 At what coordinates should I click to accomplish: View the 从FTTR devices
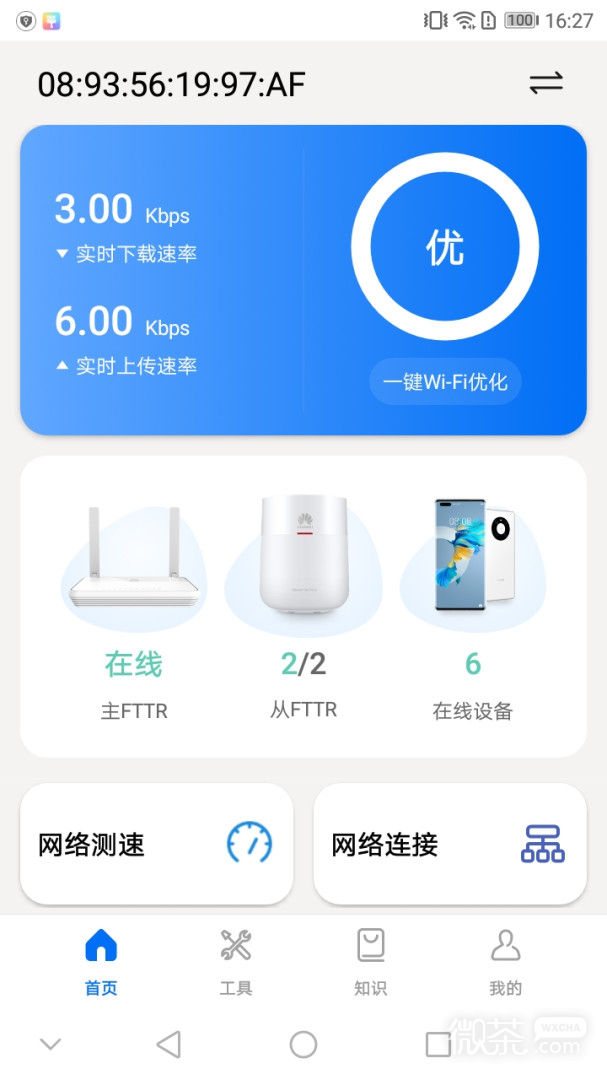click(303, 610)
